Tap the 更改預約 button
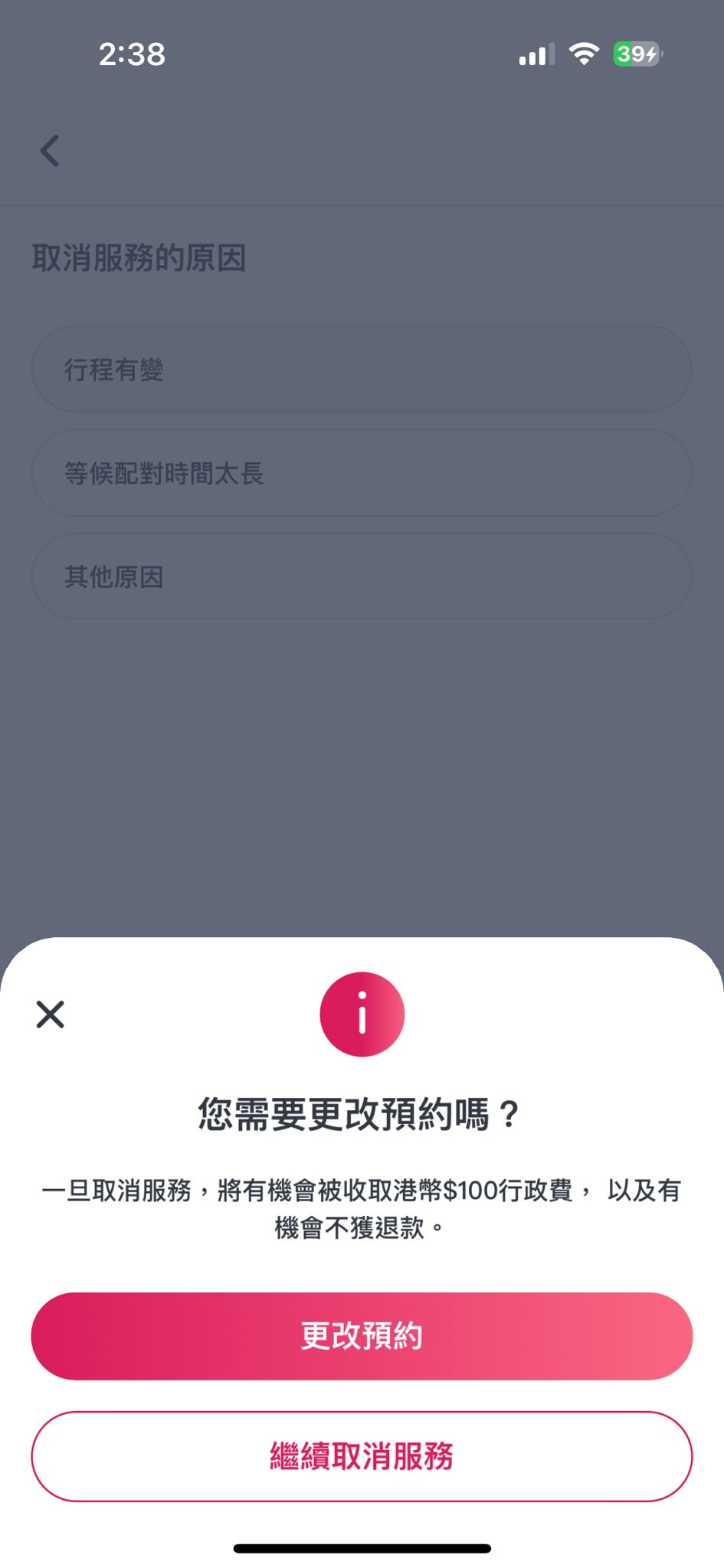Screen dimensions: 724x1568 point(362,1336)
